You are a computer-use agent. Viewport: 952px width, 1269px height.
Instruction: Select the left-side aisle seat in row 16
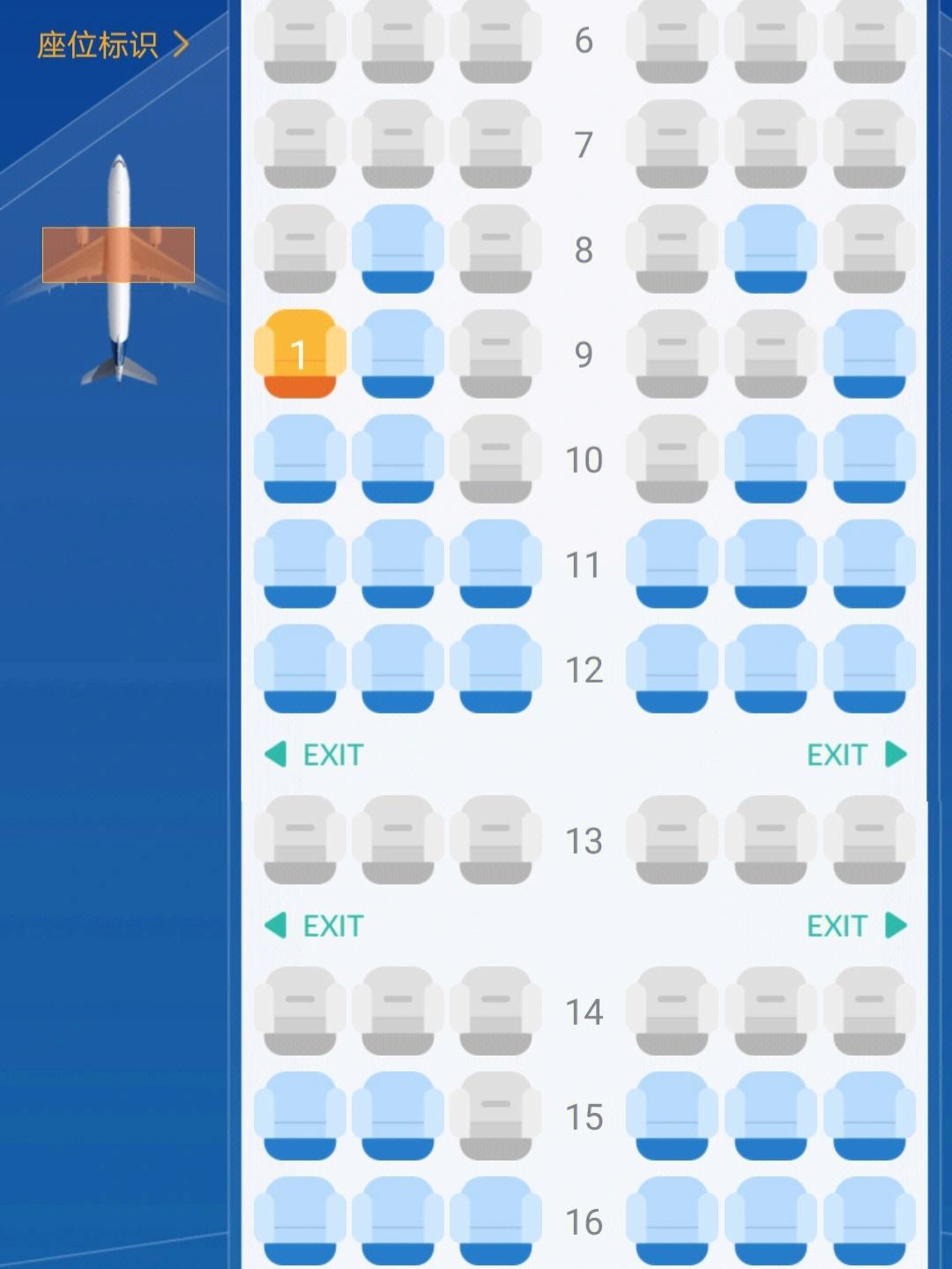(x=495, y=1220)
